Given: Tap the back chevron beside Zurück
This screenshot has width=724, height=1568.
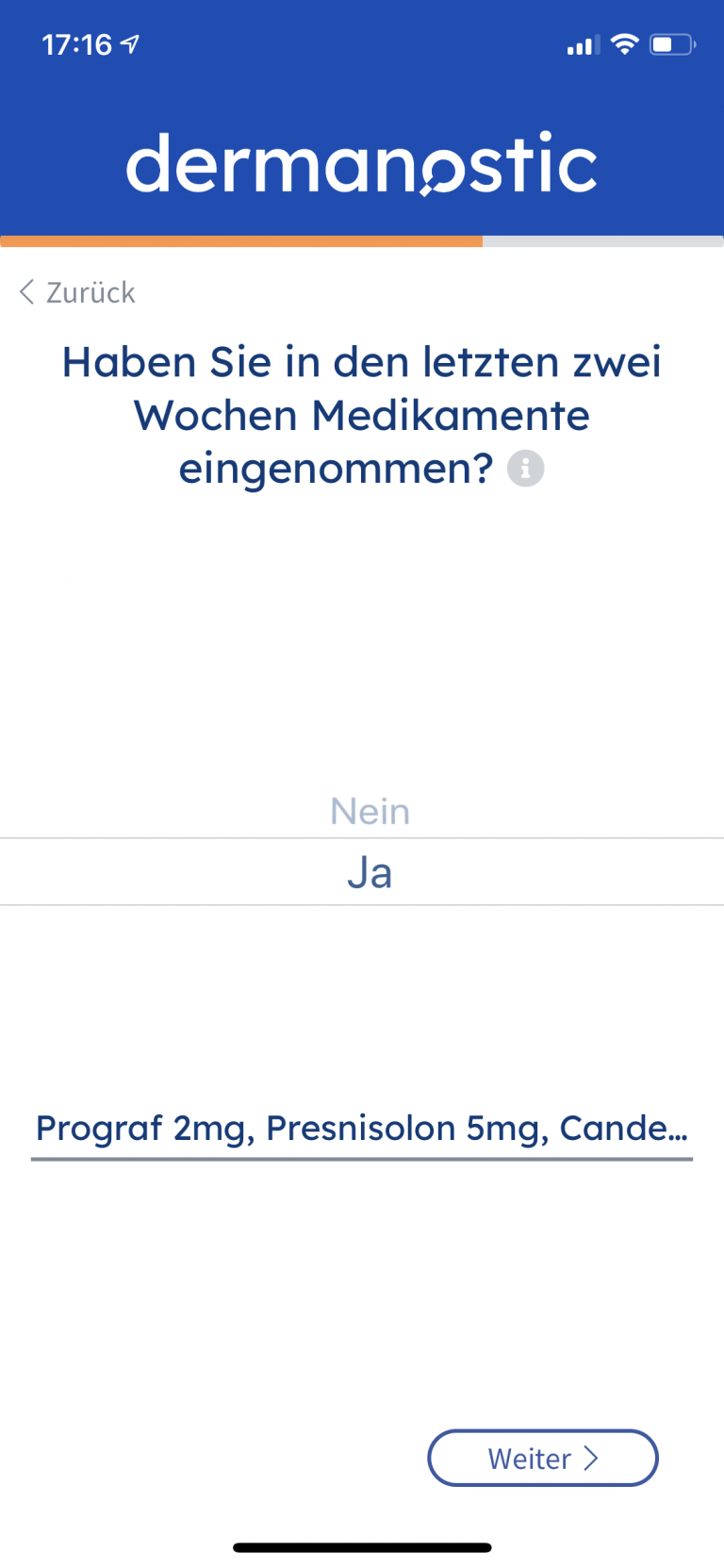Looking at the screenshot, I should 25,292.
